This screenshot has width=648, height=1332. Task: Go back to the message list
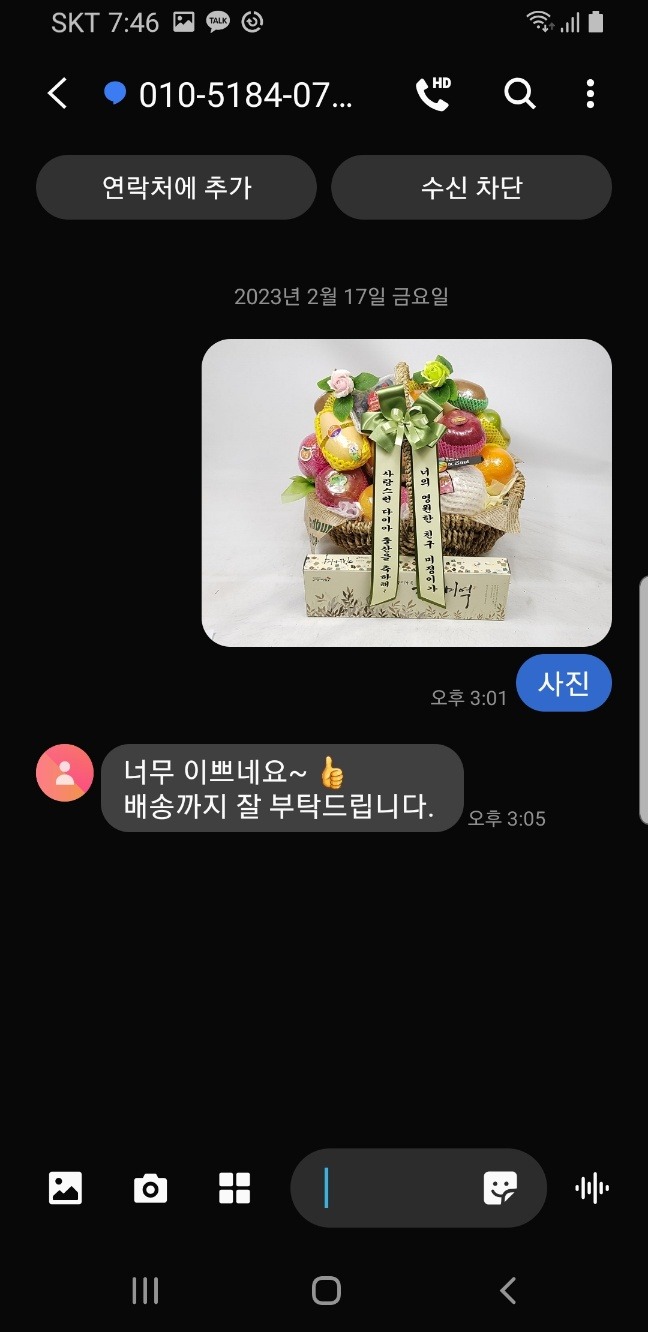(58, 94)
